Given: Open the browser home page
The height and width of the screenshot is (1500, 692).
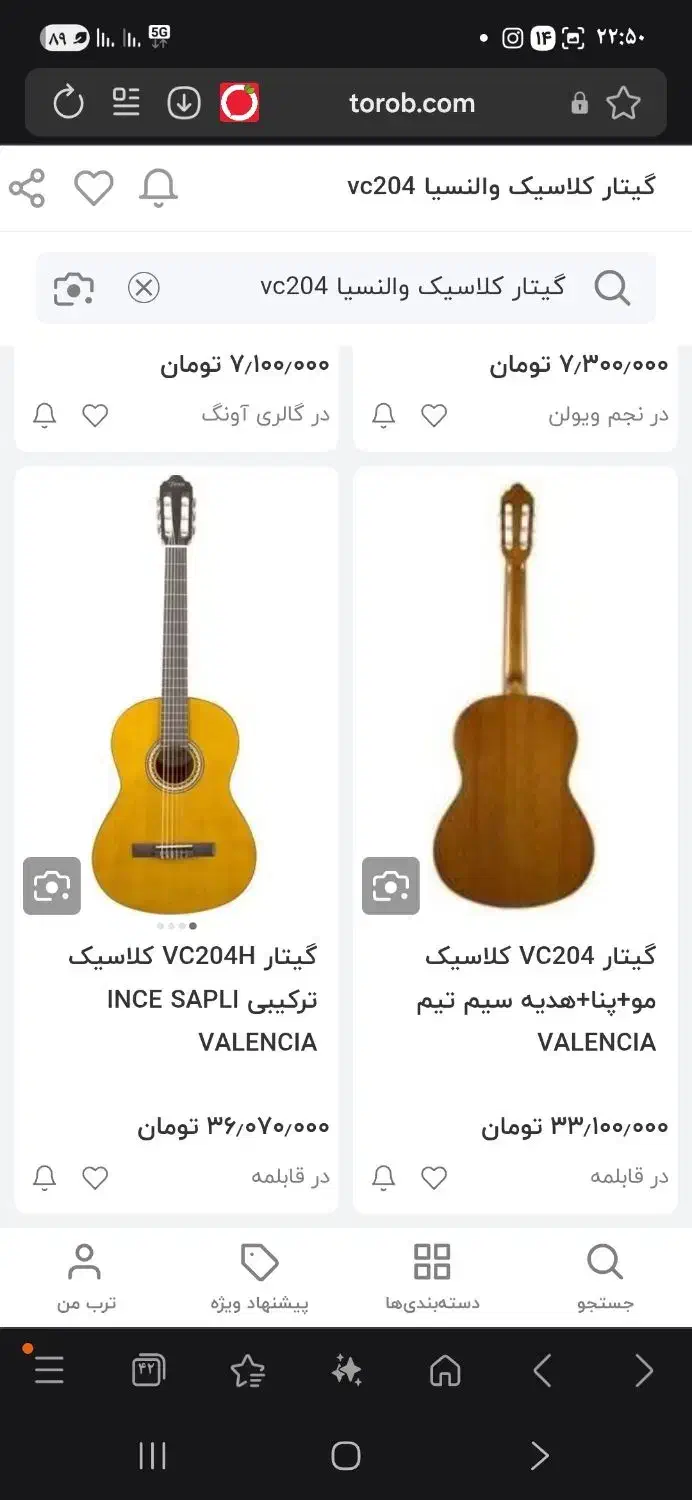Looking at the screenshot, I should 445,1370.
